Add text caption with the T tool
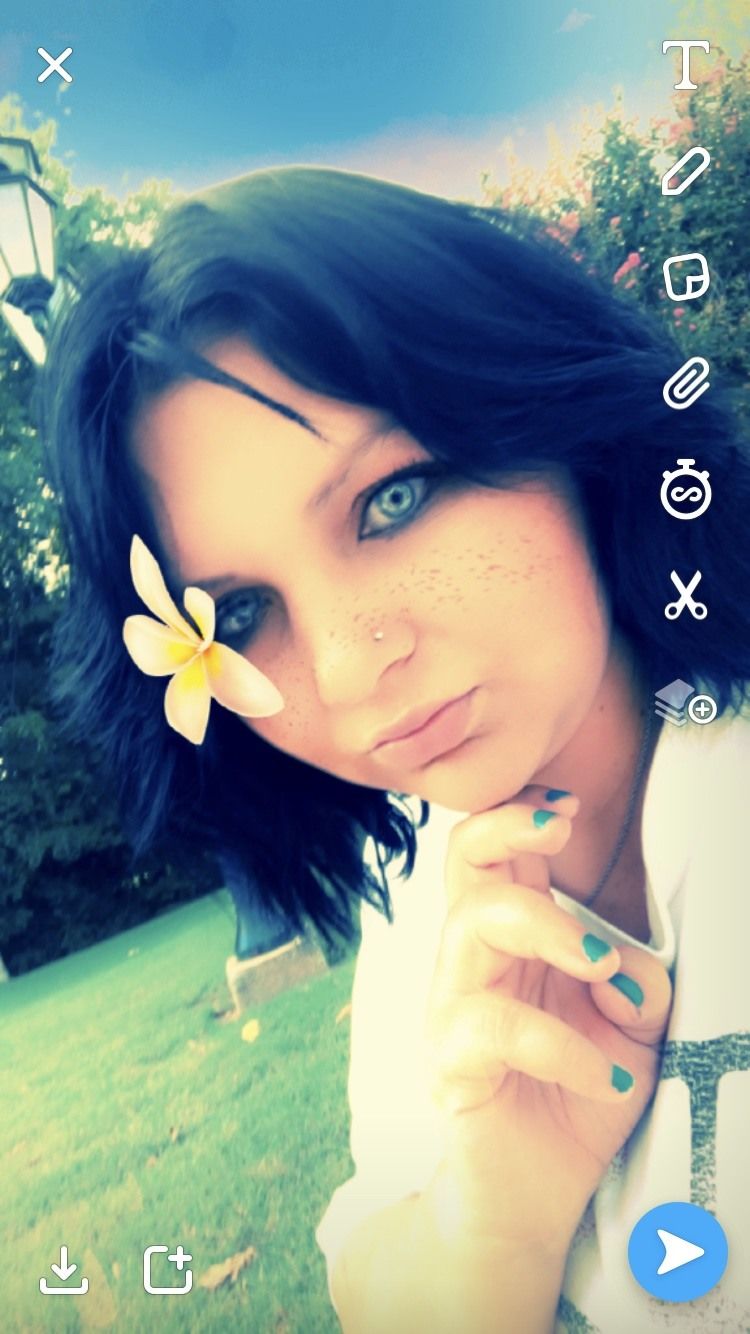 coord(686,66)
